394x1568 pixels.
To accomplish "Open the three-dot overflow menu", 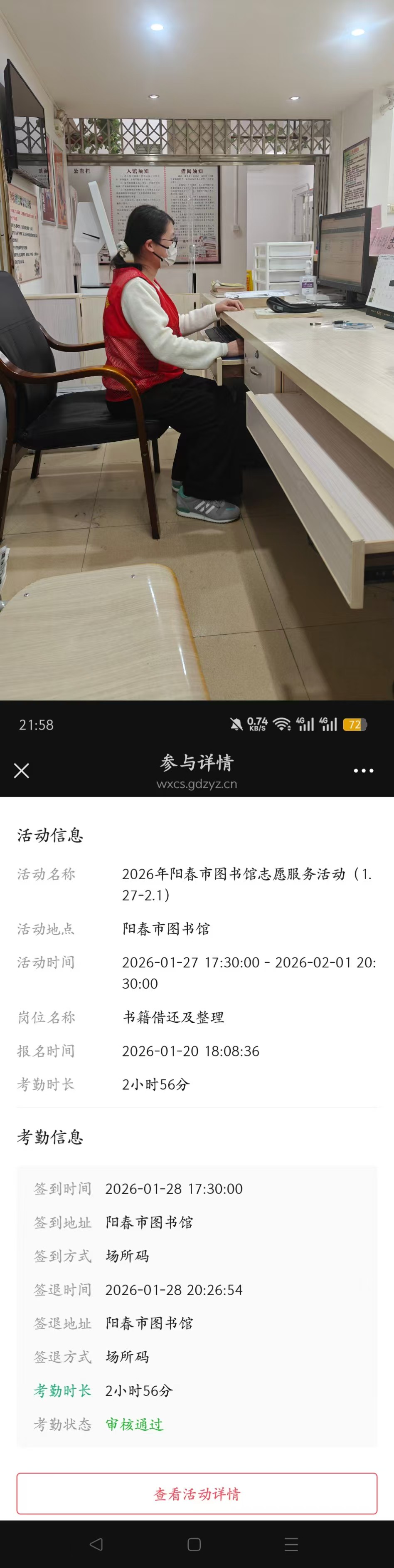I will point(364,771).
